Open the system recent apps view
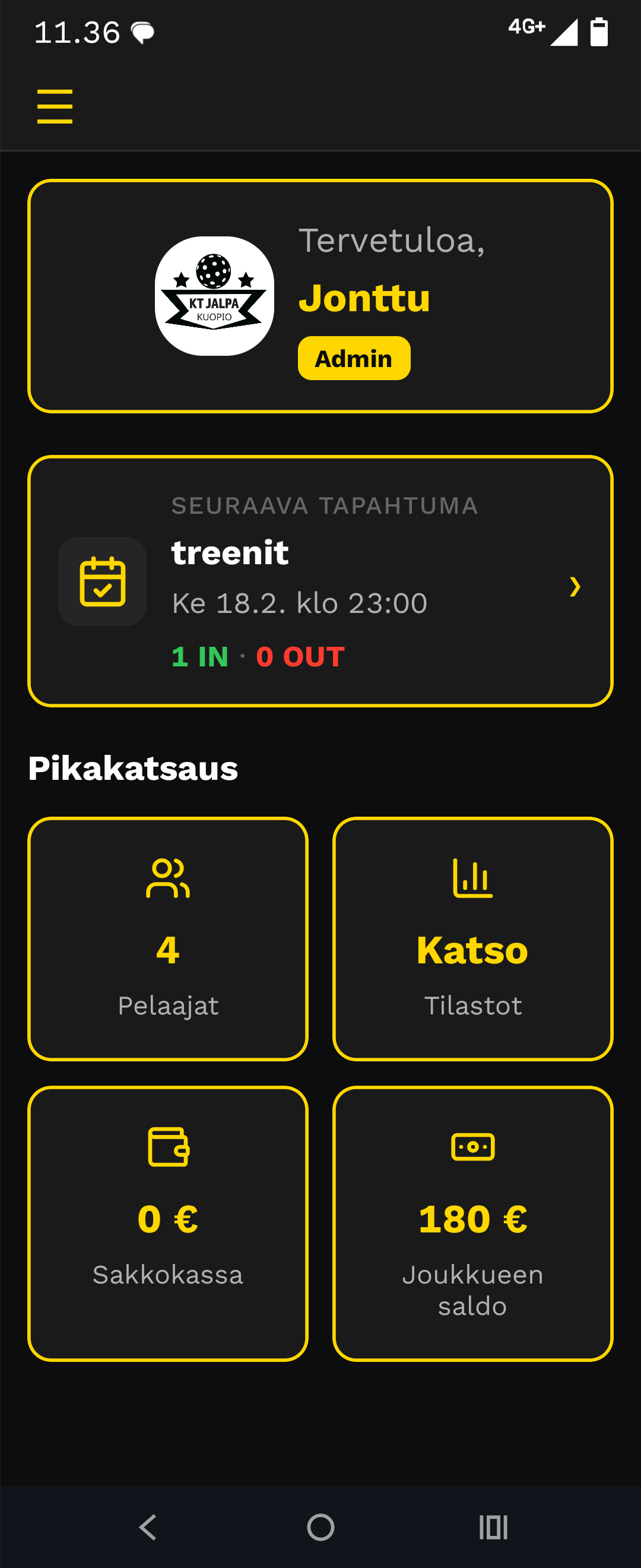 click(x=493, y=1526)
